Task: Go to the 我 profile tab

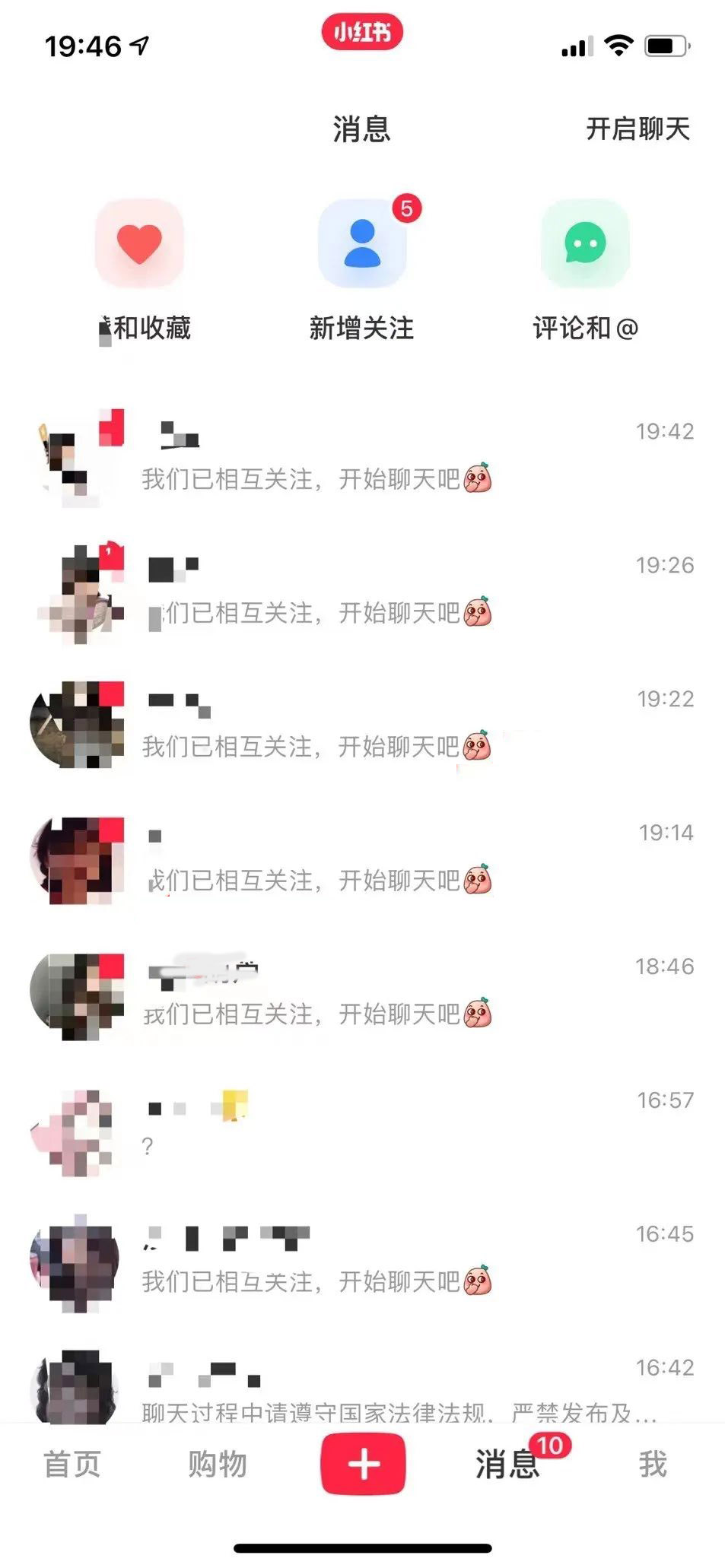Action: pyautogui.click(x=653, y=1464)
